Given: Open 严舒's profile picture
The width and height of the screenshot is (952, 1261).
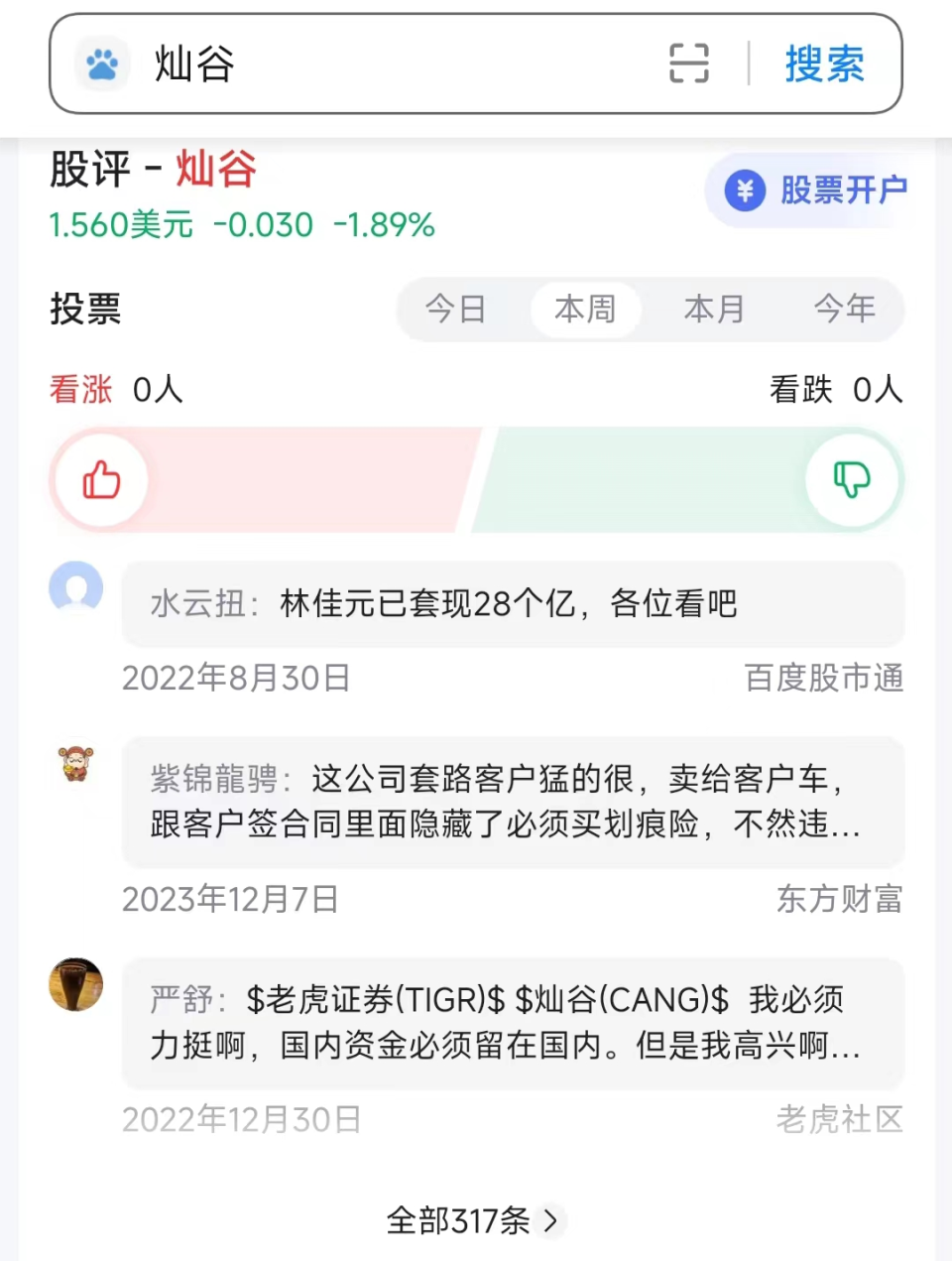Looking at the screenshot, I should (76, 985).
